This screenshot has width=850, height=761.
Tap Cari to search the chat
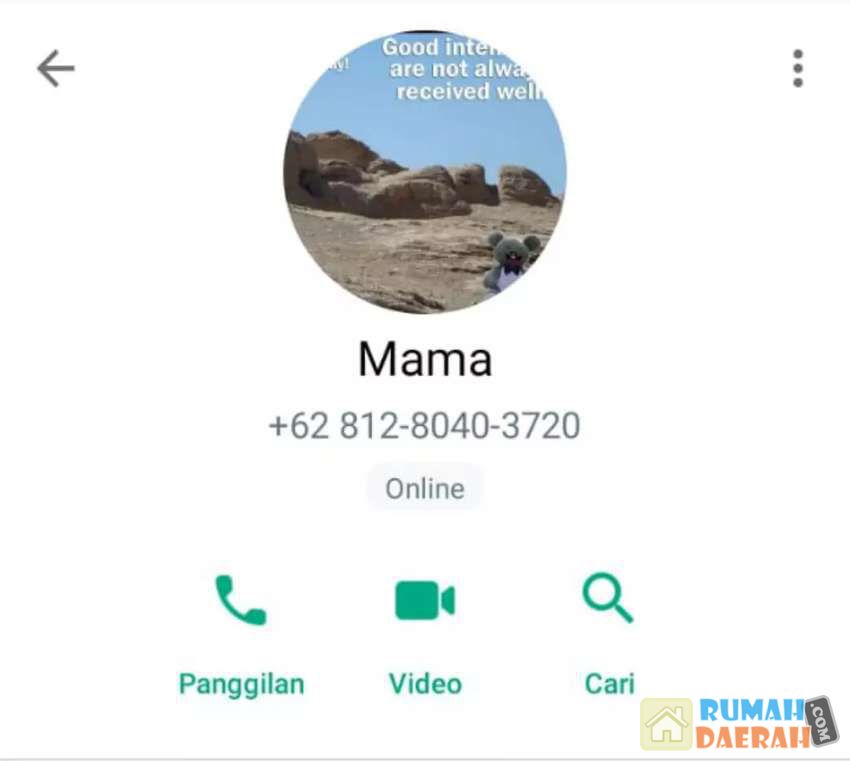[x=608, y=630]
